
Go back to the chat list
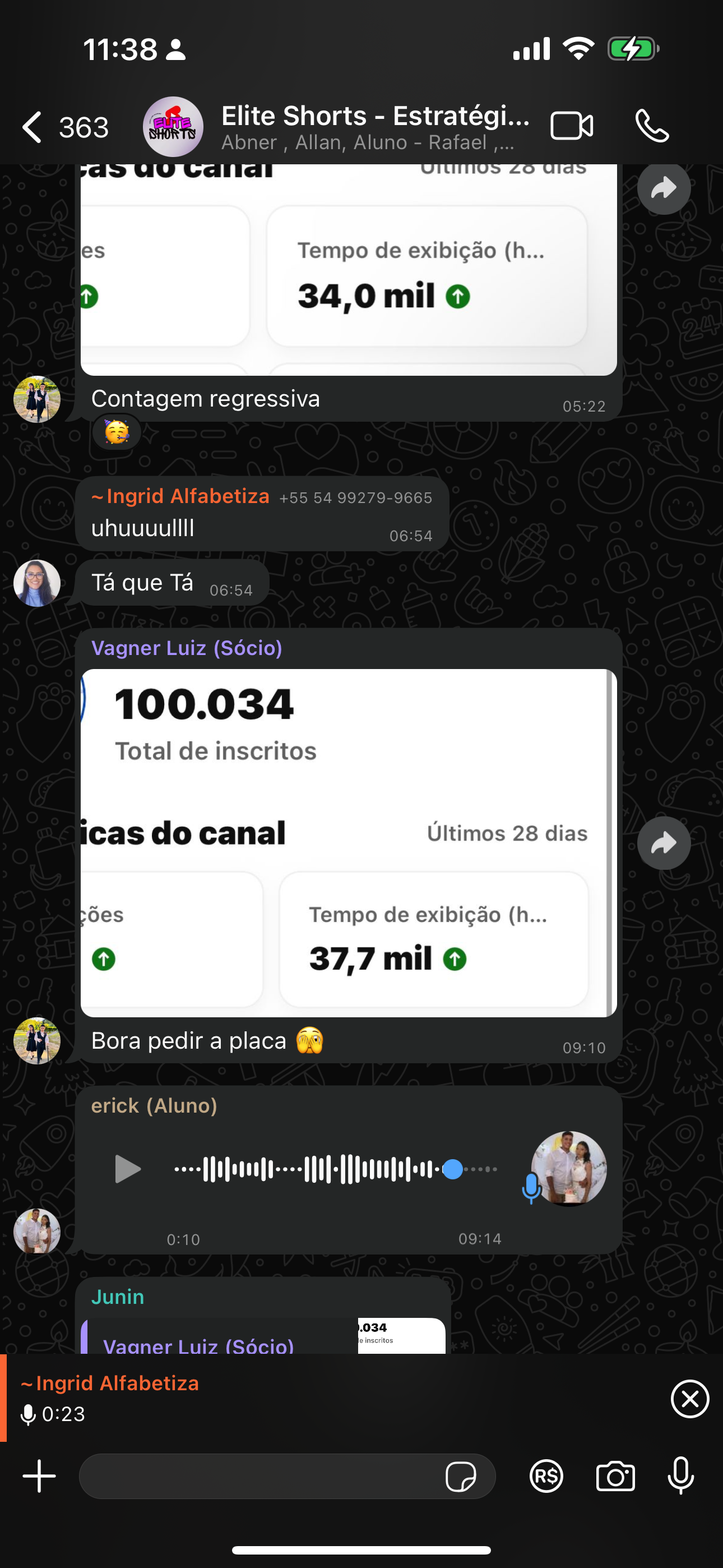(34, 127)
